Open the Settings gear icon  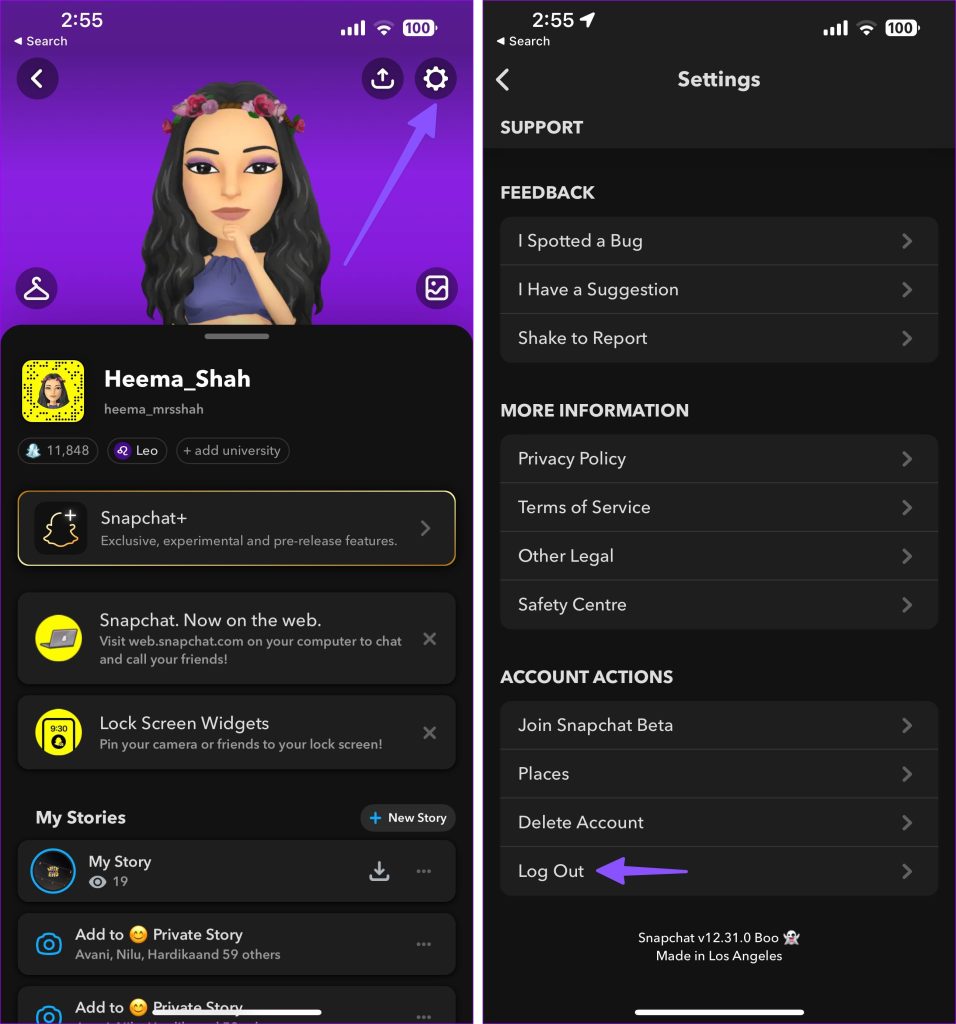pos(435,79)
